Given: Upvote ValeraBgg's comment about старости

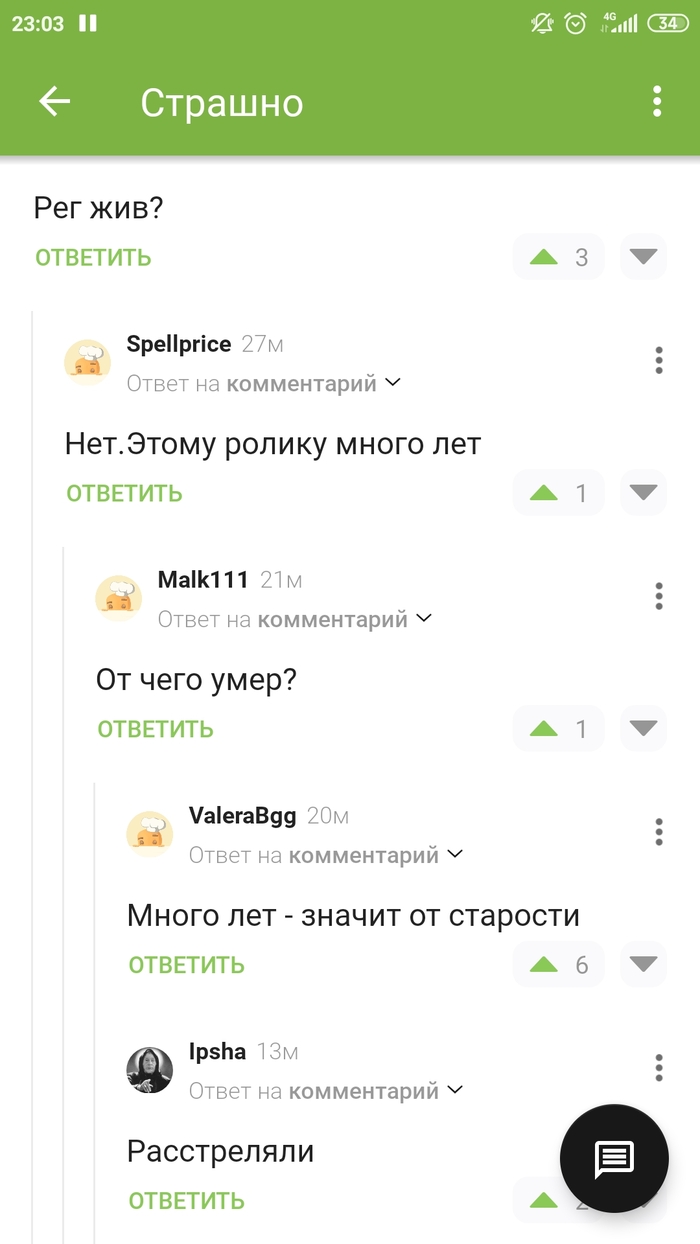Looking at the screenshot, I should (544, 965).
